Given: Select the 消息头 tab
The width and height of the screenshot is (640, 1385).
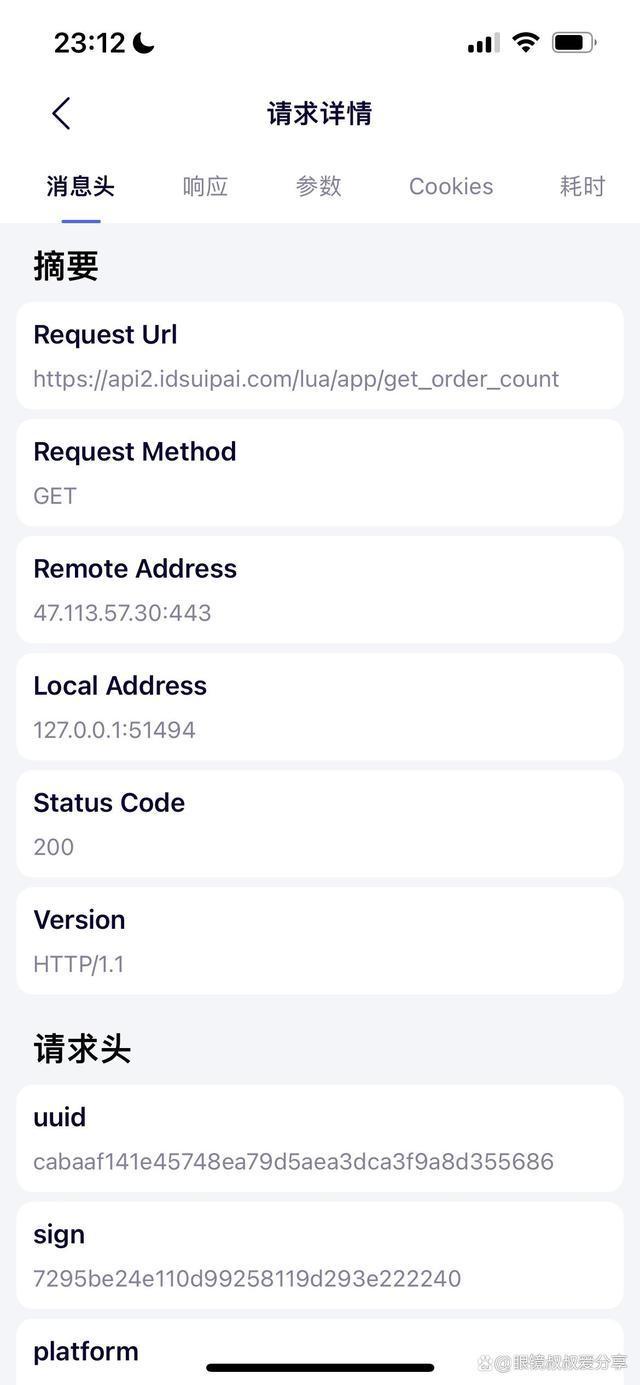Looking at the screenshot, I should 80,186.
